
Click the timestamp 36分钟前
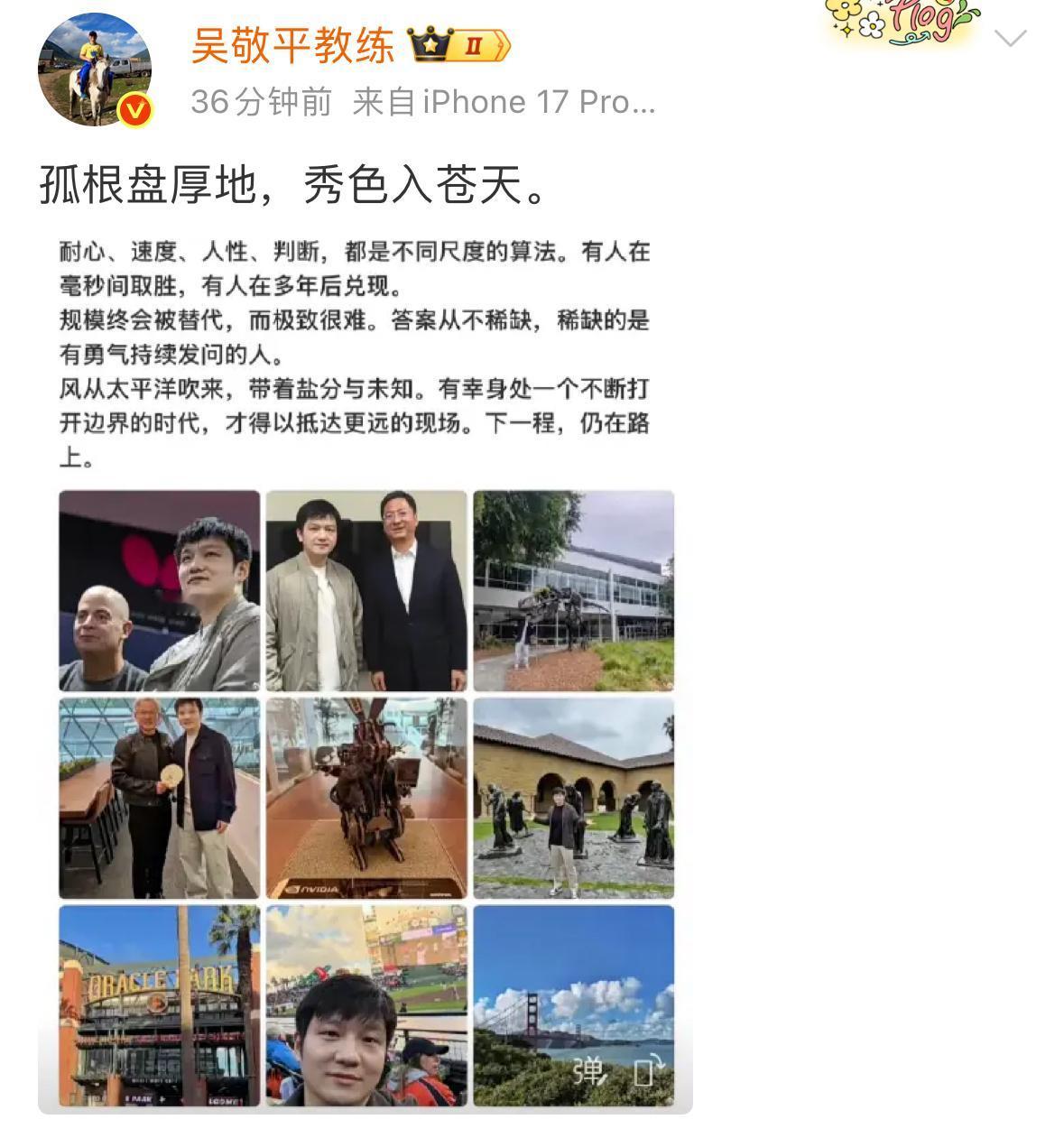[x=262, y=102]
